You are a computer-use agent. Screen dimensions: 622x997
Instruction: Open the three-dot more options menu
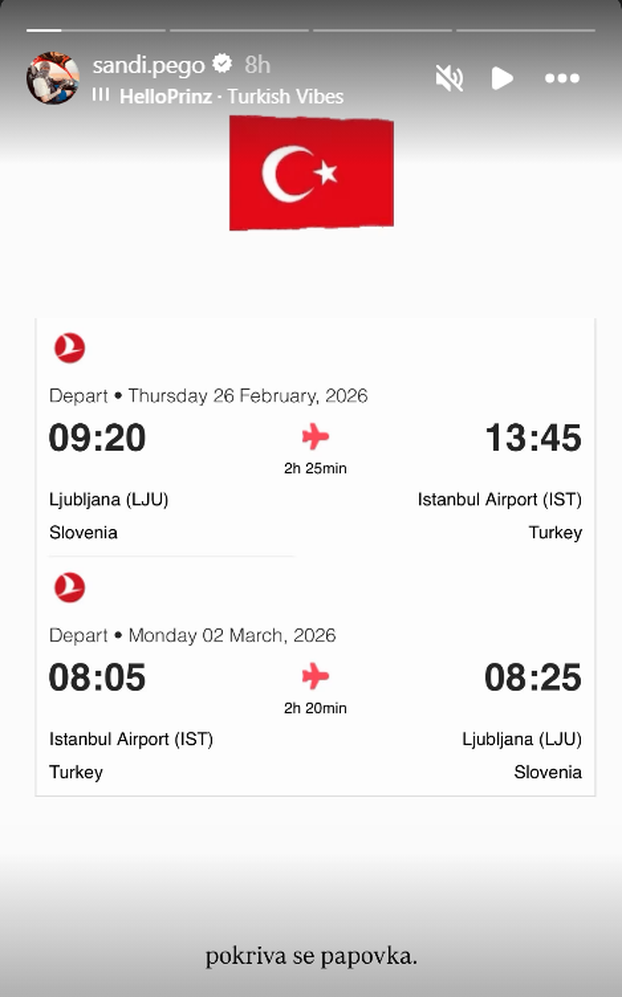pos(562,78)
